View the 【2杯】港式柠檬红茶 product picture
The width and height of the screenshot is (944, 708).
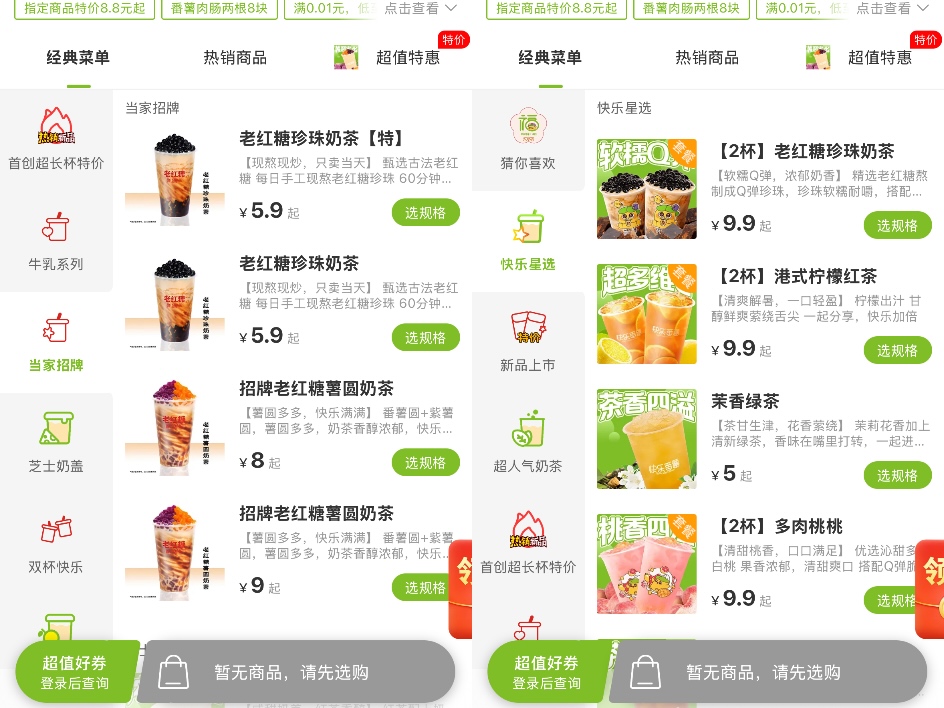(647, 313)
